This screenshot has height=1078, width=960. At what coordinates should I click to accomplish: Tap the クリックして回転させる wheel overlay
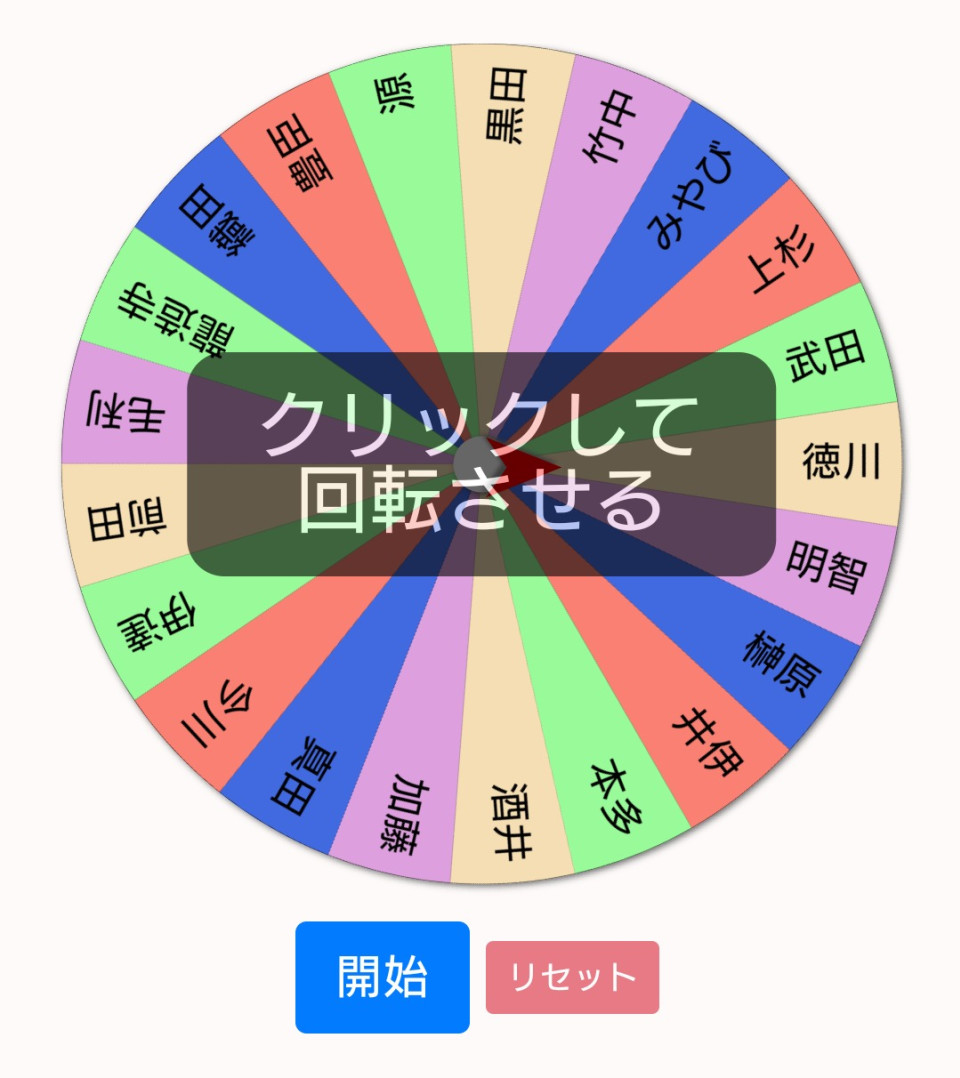[x=481, y=464]
